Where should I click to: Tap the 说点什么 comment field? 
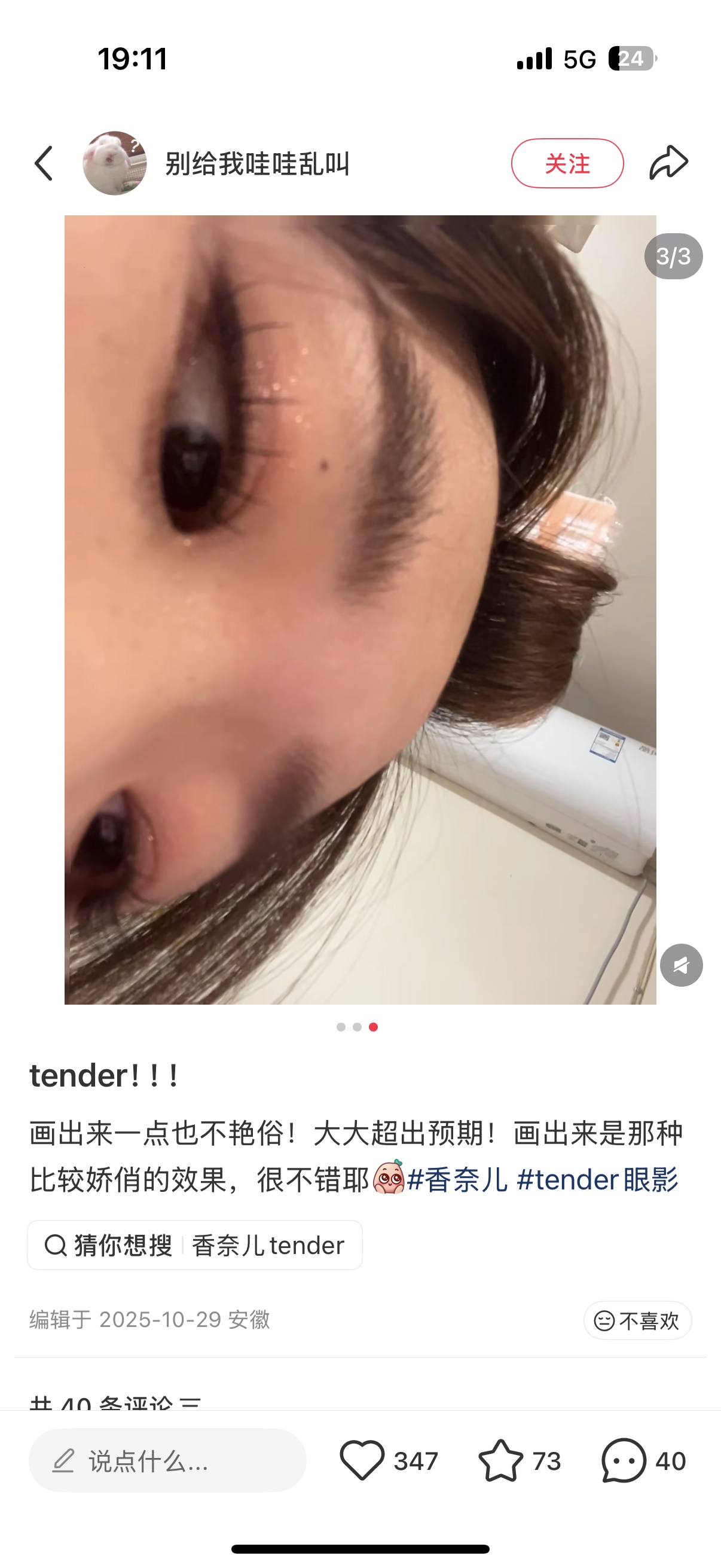167,1460
